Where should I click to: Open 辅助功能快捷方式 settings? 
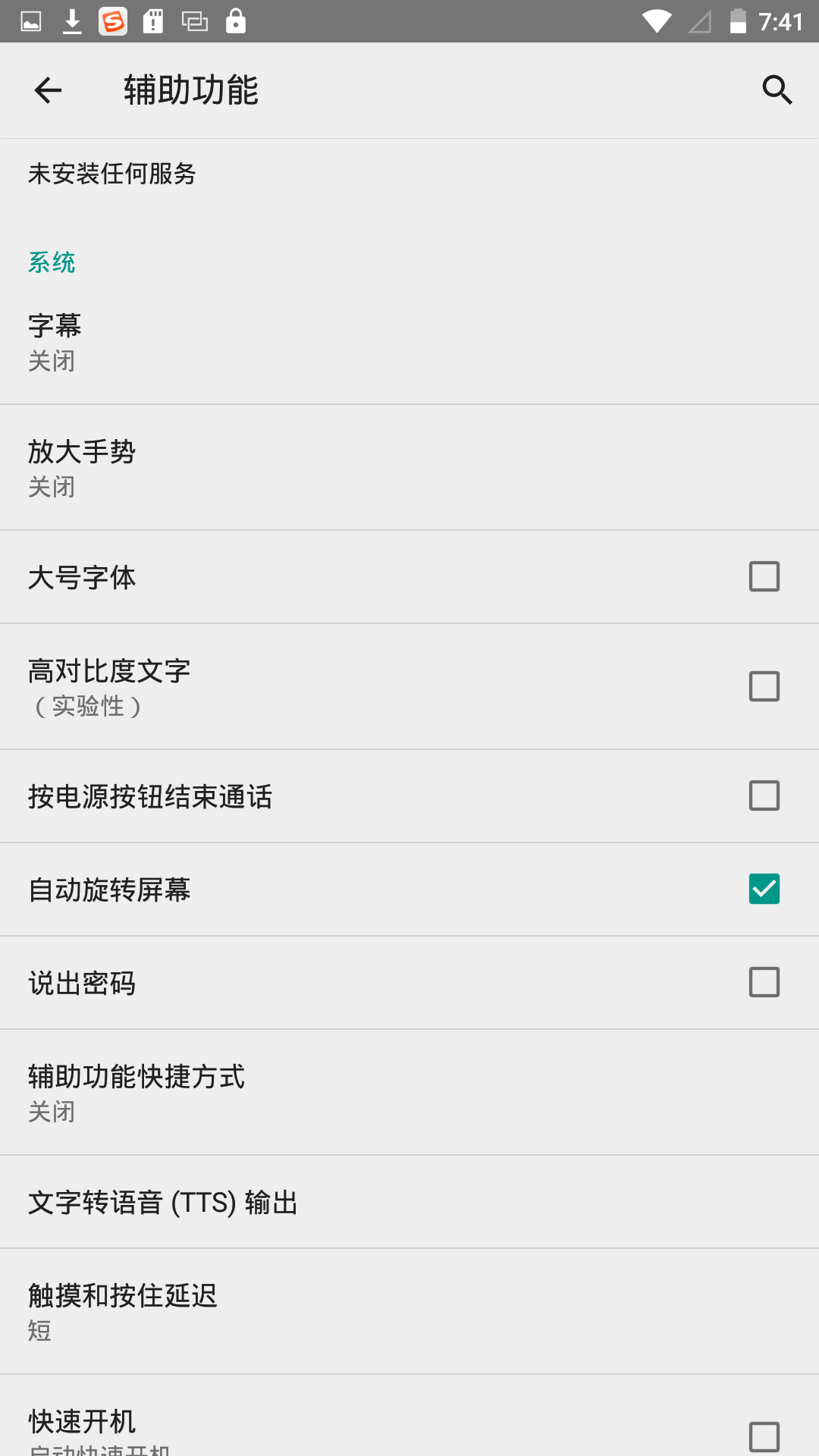(409, 1093)
